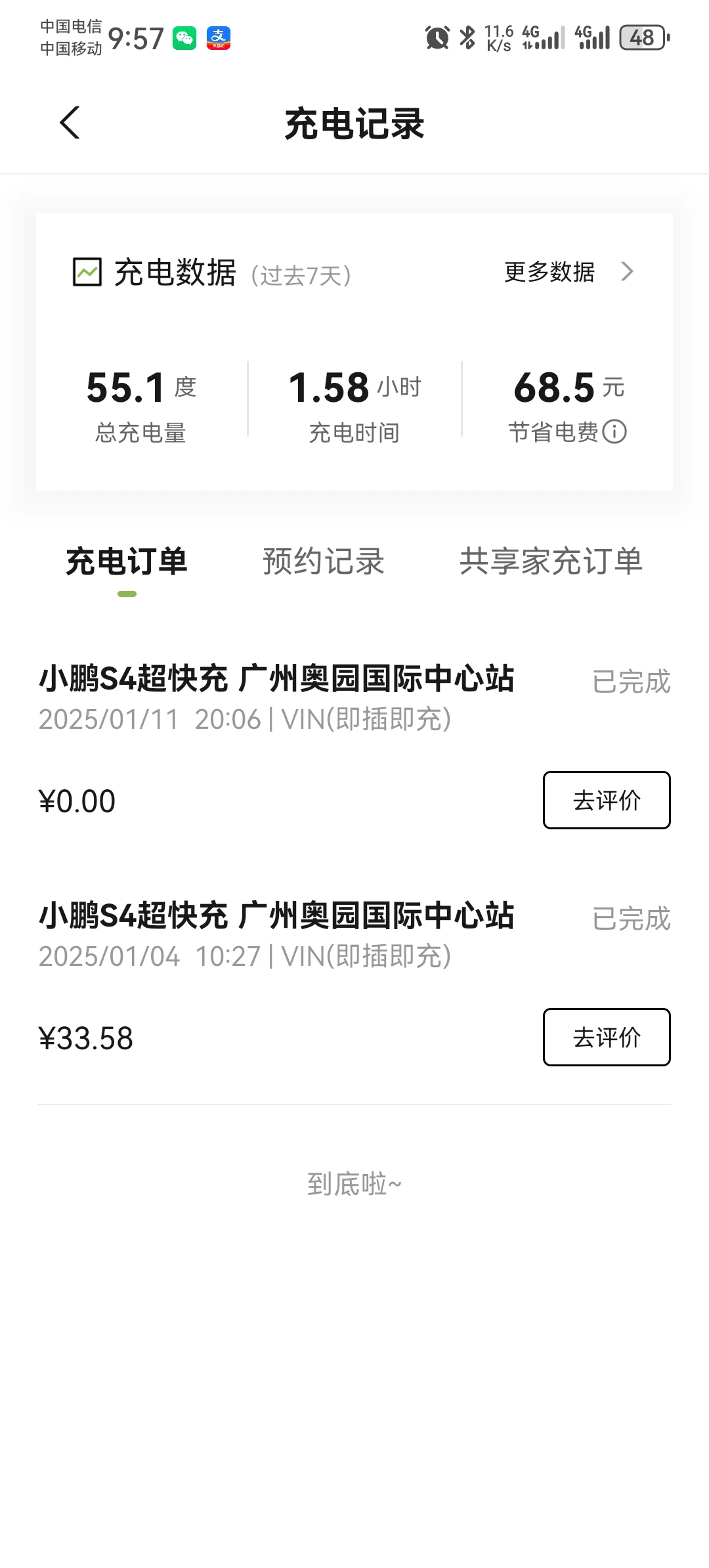
Task: Switch to the 预约记录 tab
Action: coord(324,561)
